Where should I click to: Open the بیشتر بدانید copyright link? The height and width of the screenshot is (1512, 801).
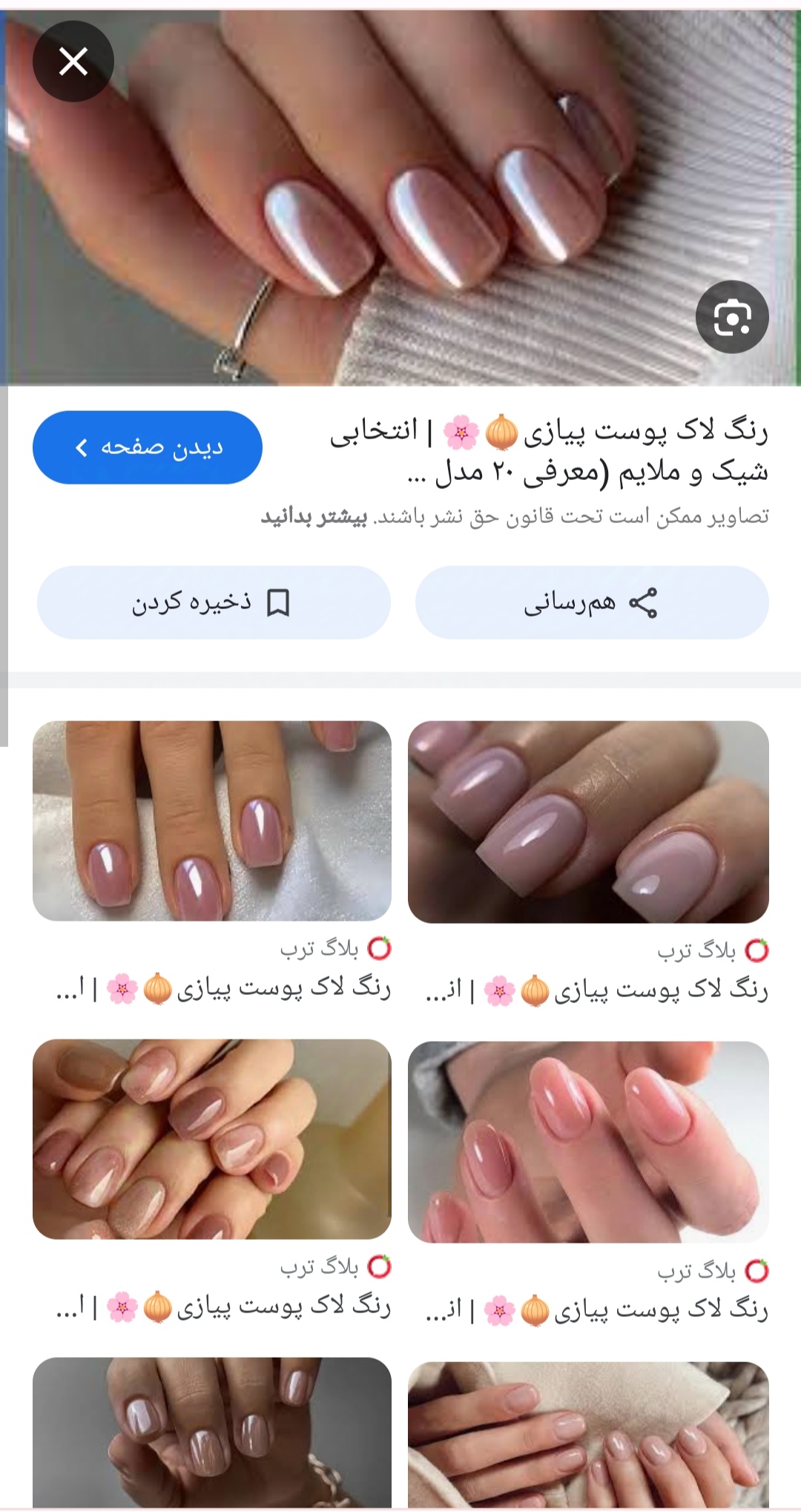[x=314, y=517]
